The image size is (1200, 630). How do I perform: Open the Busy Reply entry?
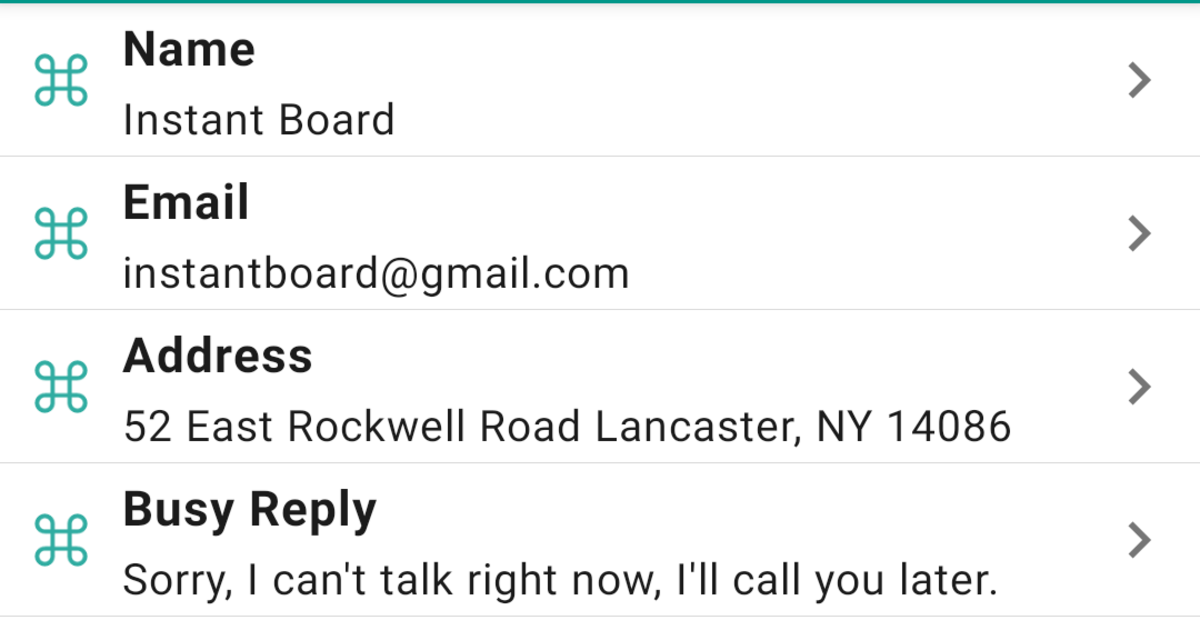tap(600, 541)
